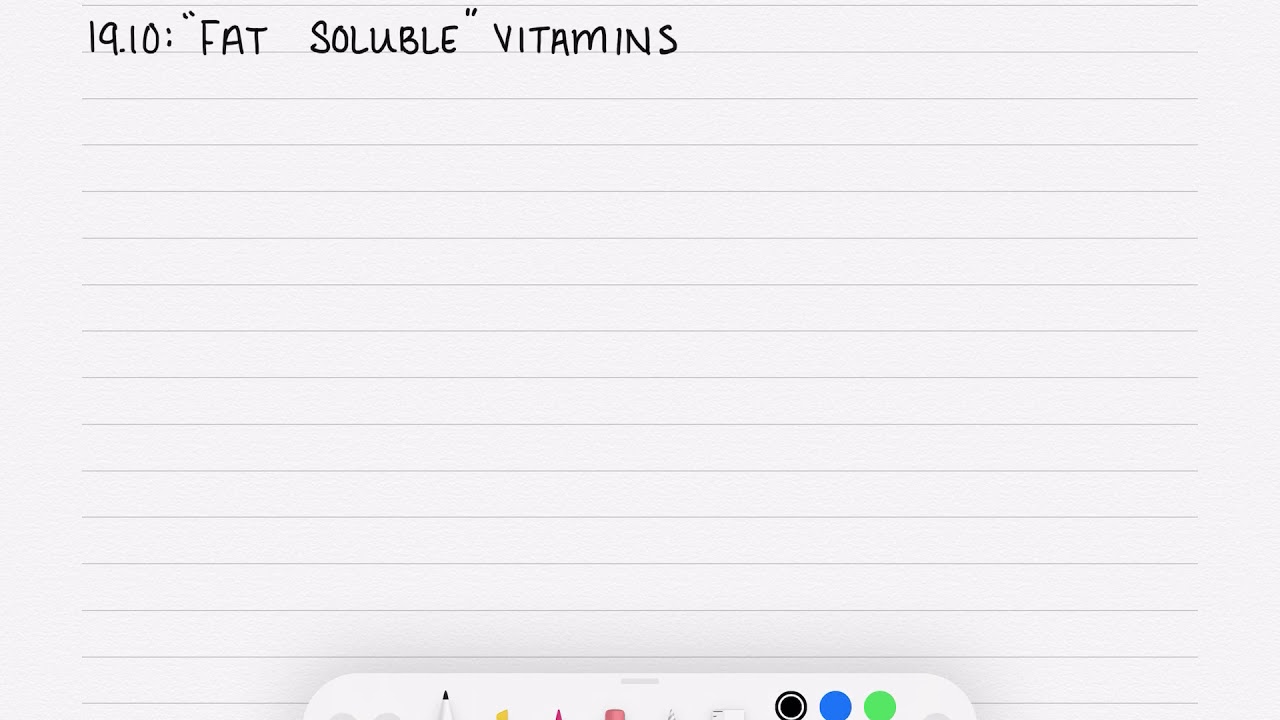This screenshot has height=720, width=1280.
Task: Pick the ruler tool
Action: [728, 714]
